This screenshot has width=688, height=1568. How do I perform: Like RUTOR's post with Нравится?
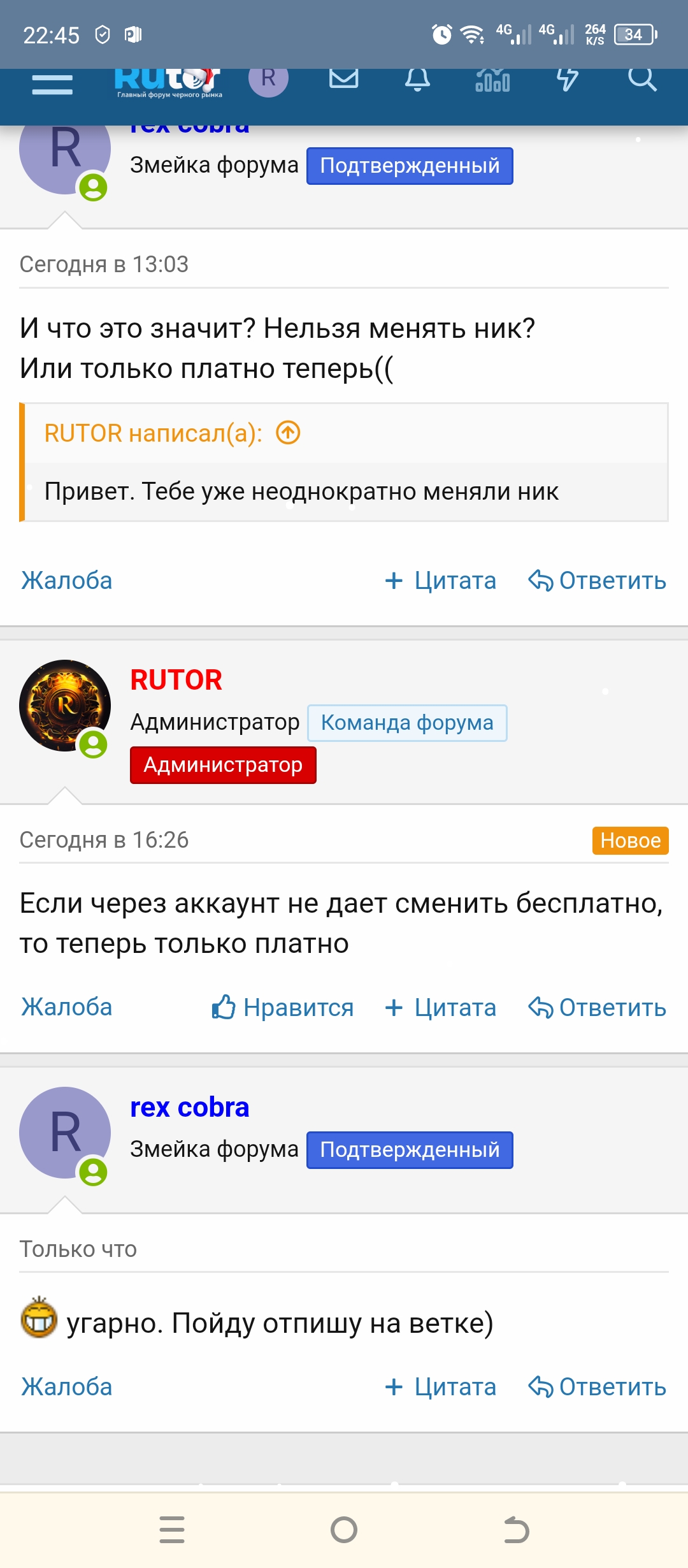click(283, 1008)
